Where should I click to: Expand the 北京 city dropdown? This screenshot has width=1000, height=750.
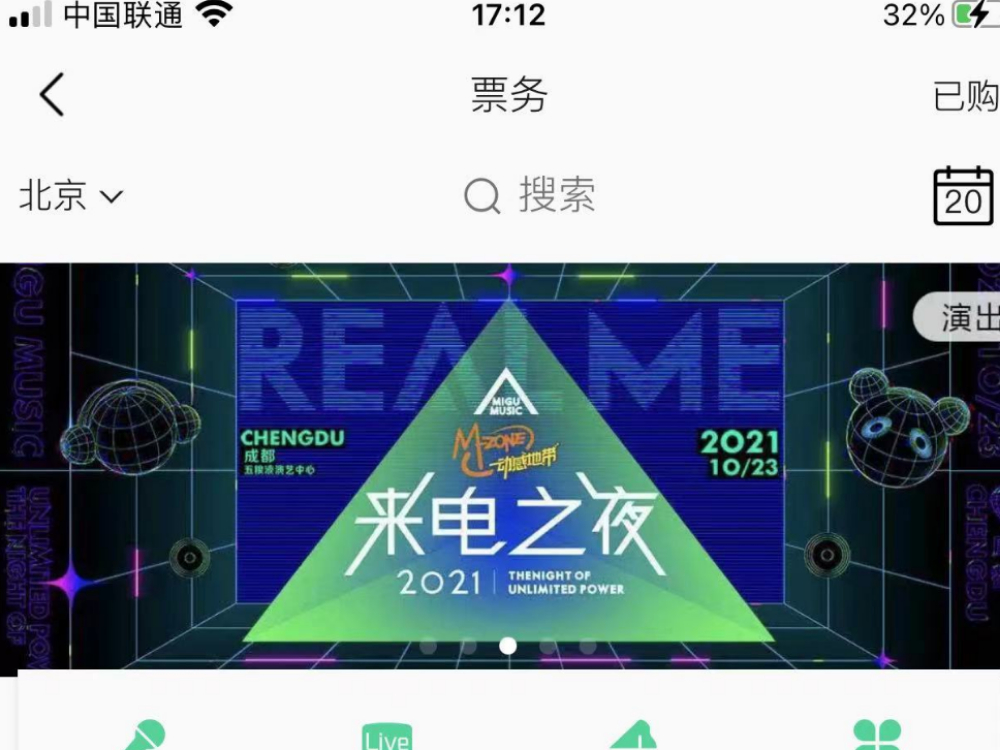coord(70,196)
